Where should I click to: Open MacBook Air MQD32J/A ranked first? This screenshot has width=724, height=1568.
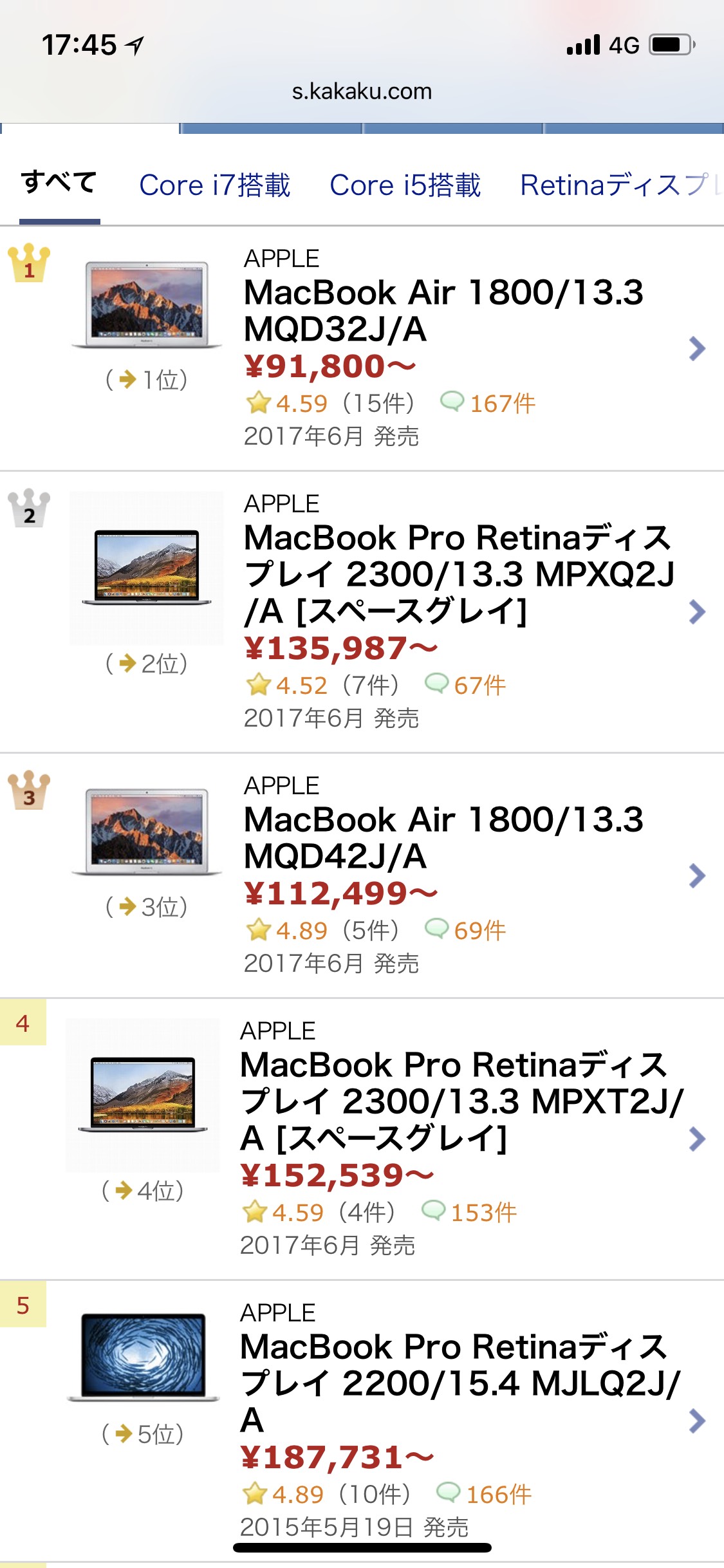pos(443,311)
